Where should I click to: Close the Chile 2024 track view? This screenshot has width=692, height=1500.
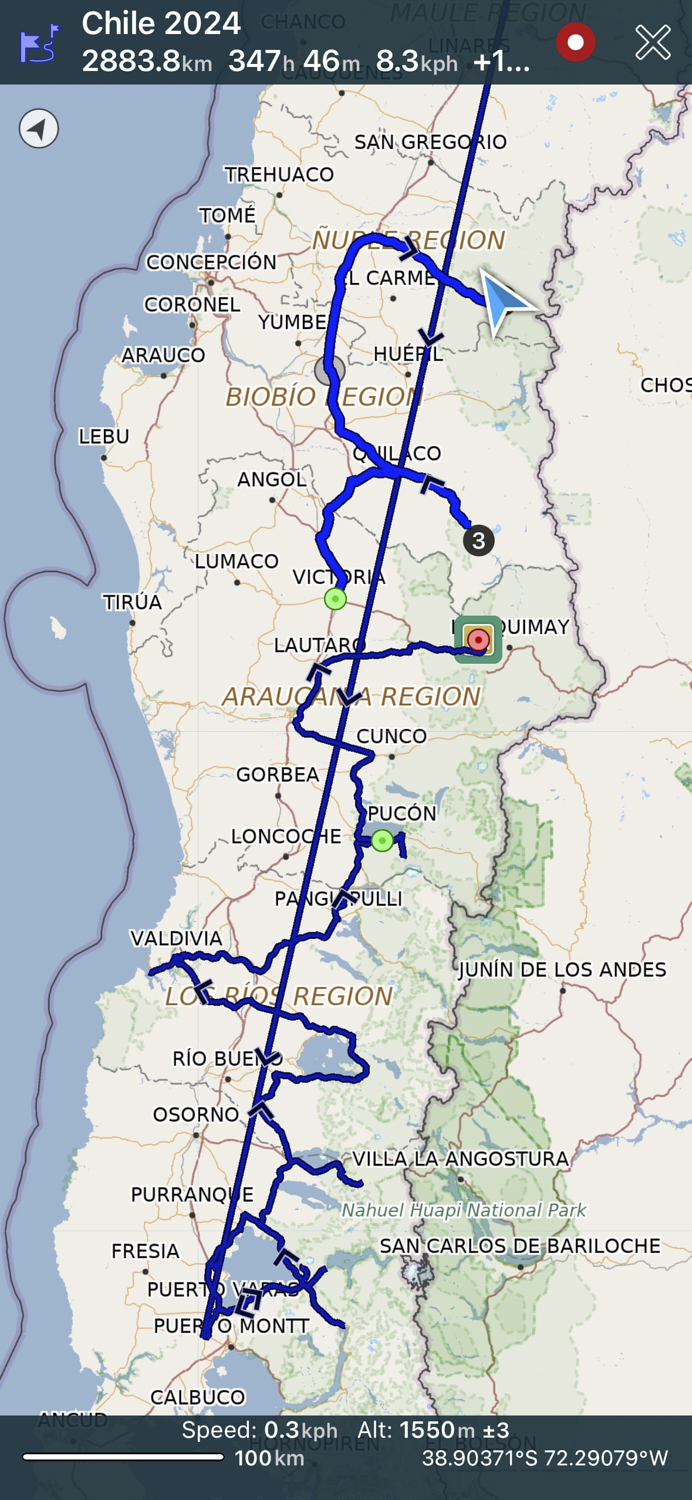[x=653, y=42]
